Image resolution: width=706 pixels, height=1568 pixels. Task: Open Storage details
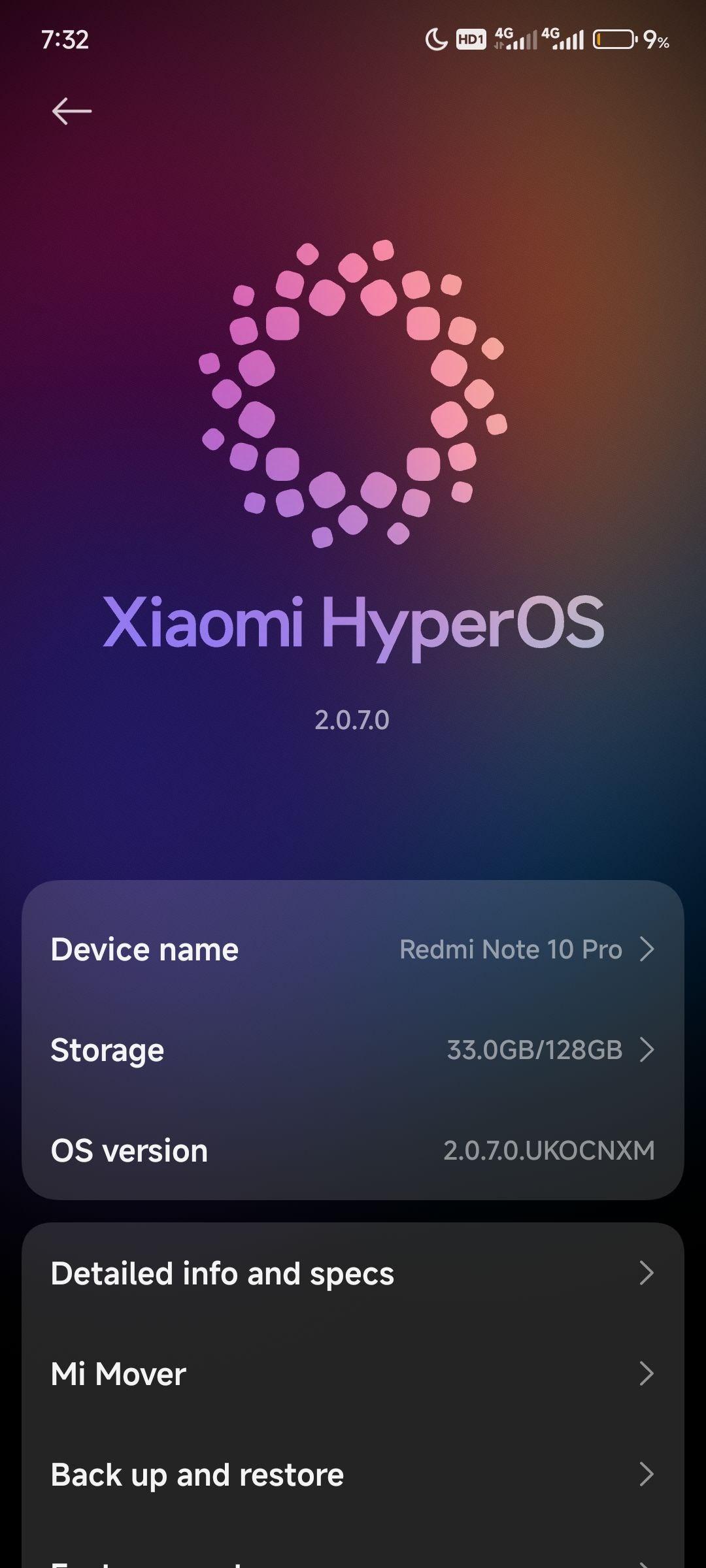tap(353, 1050)
